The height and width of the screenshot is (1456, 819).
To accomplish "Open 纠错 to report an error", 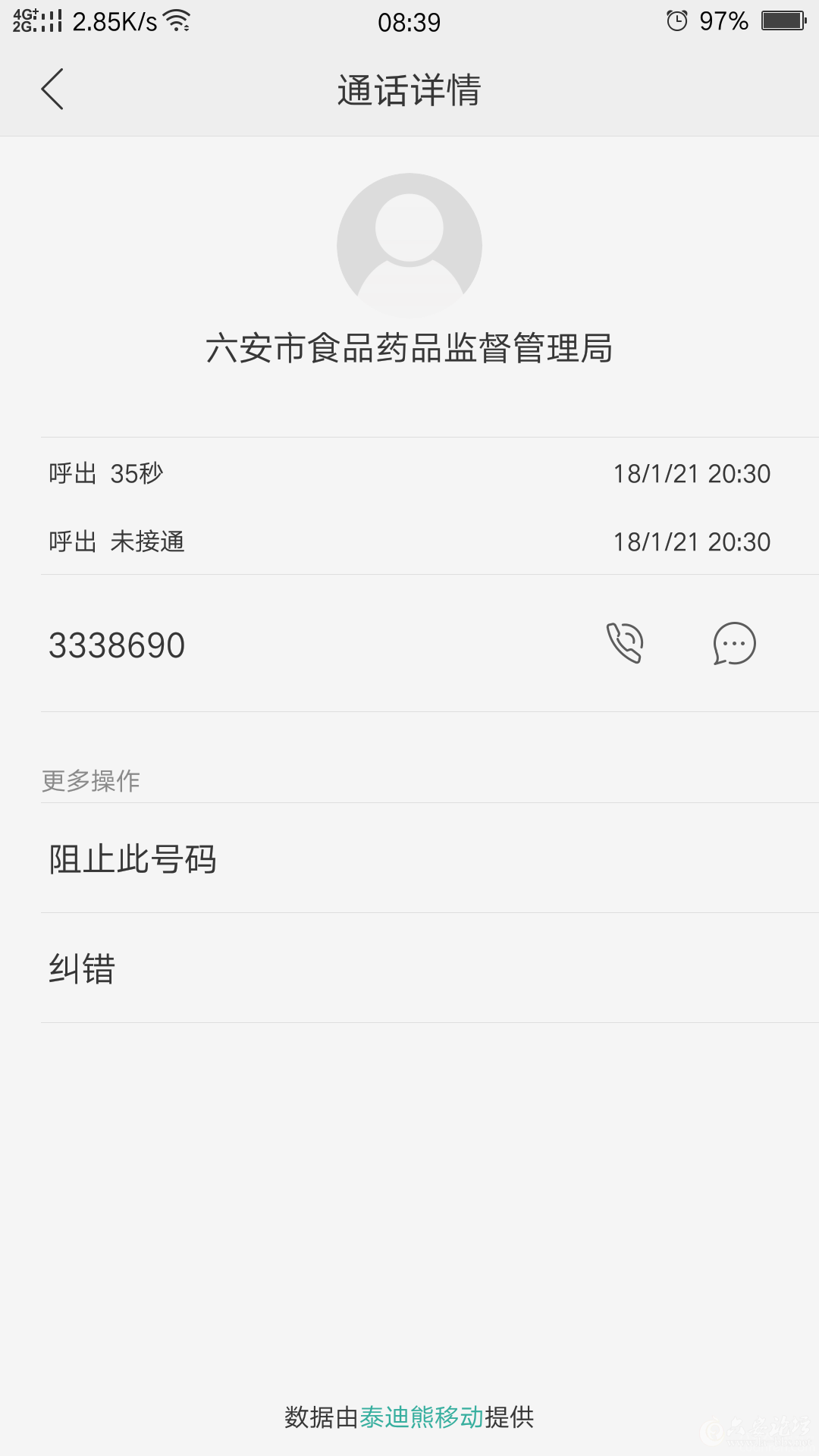I will tap(82, 968).
